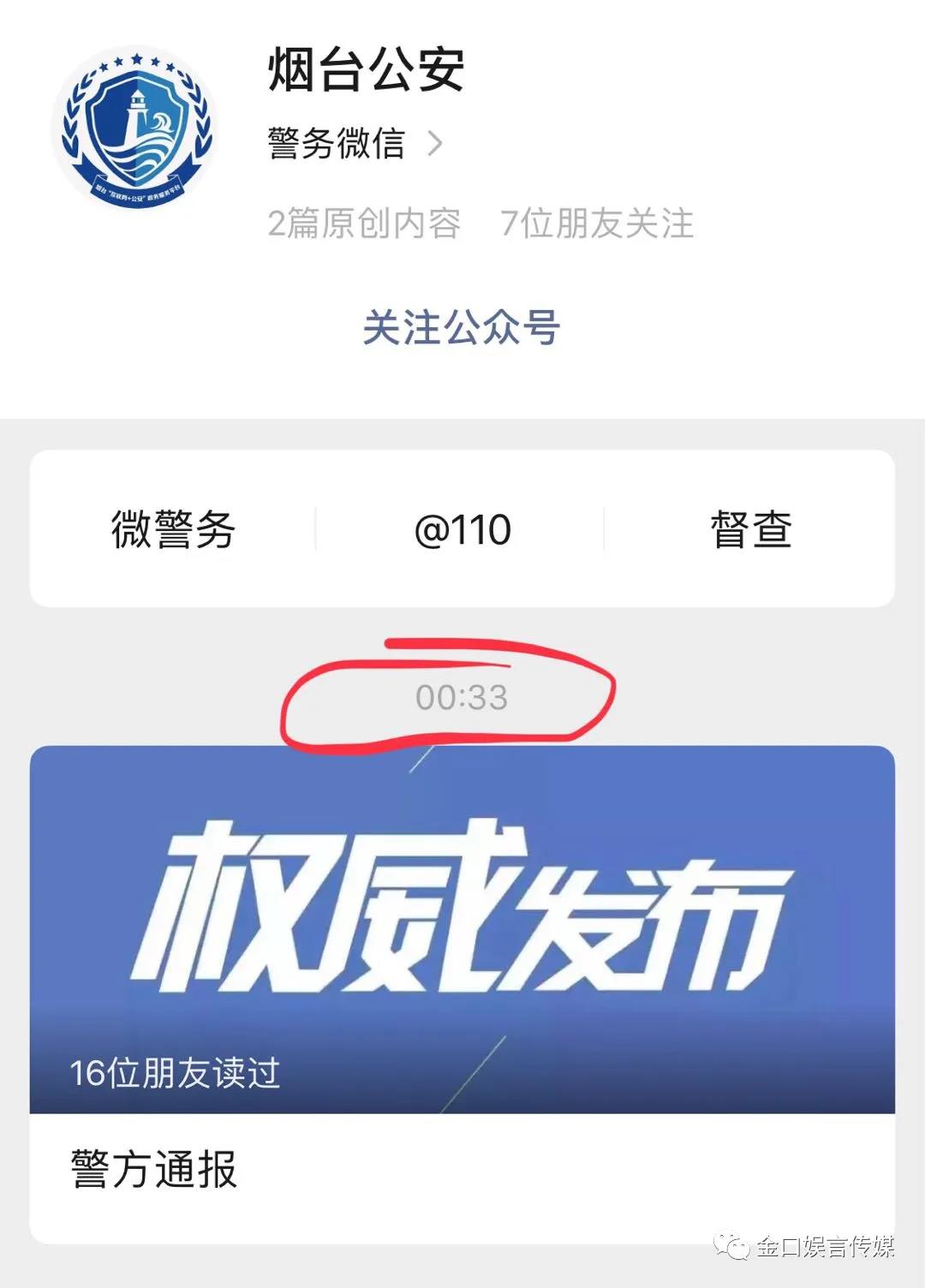Image resolution: width=925 pixels, height=1288 pixels.
Task: Open the @110 menu
Action: (x=462, y=529)
